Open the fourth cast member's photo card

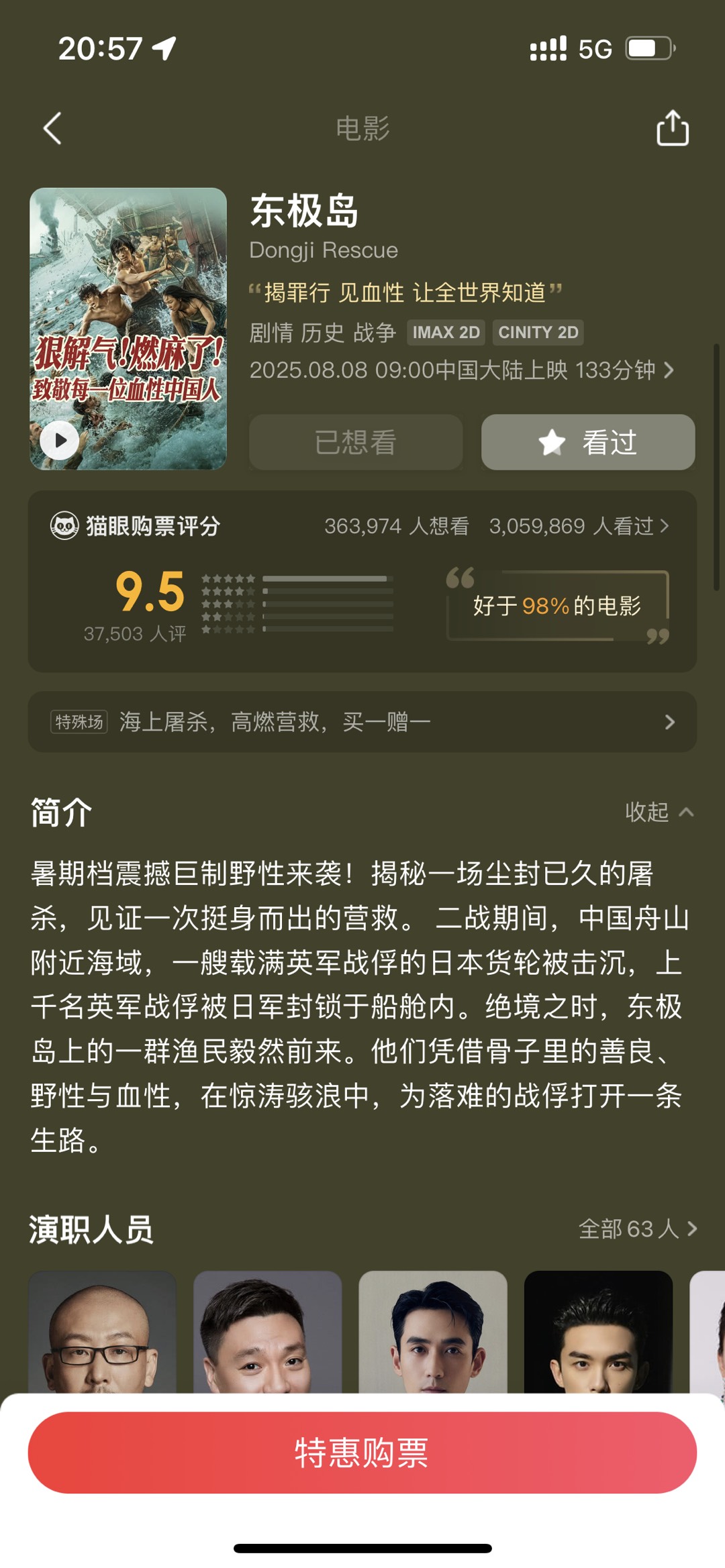597,1332
